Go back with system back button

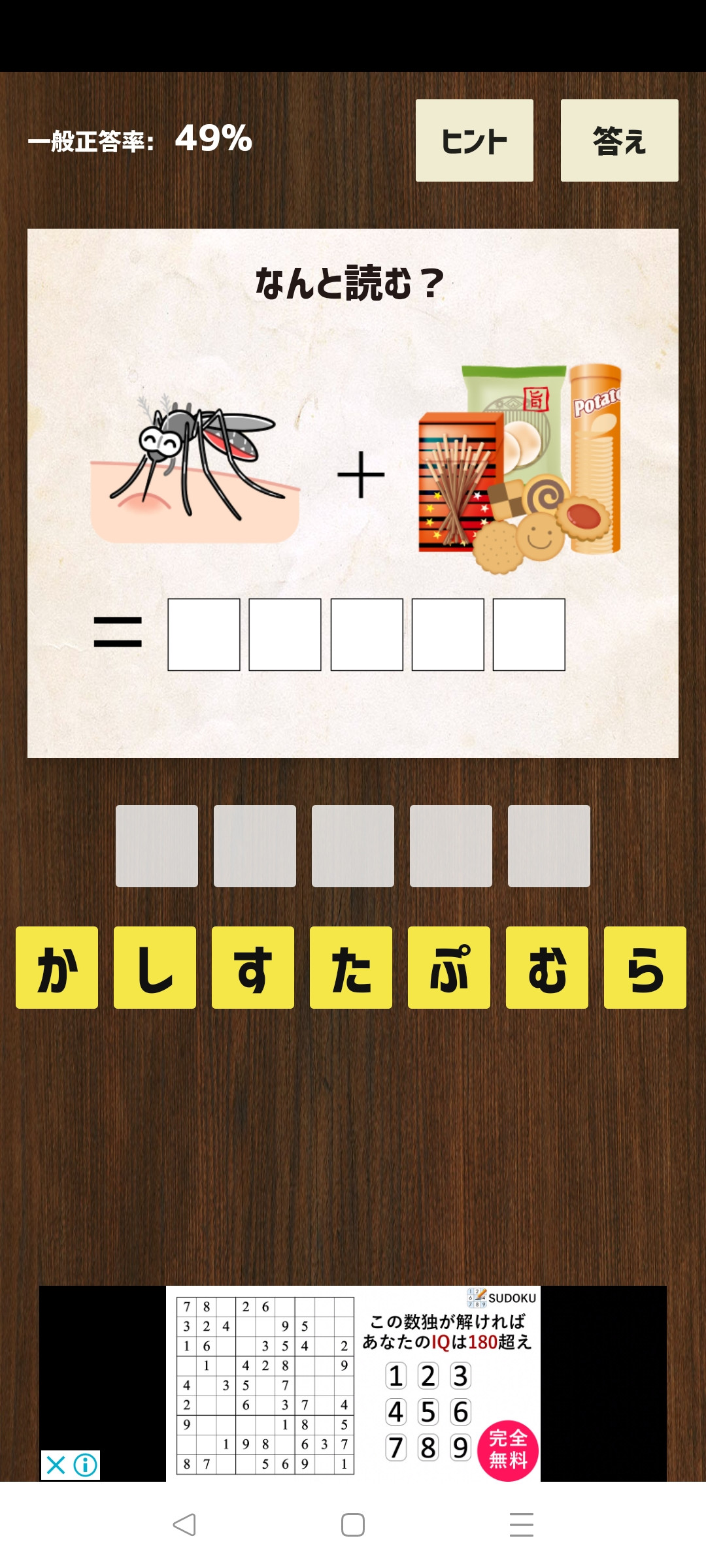[x=184, y=1525]
